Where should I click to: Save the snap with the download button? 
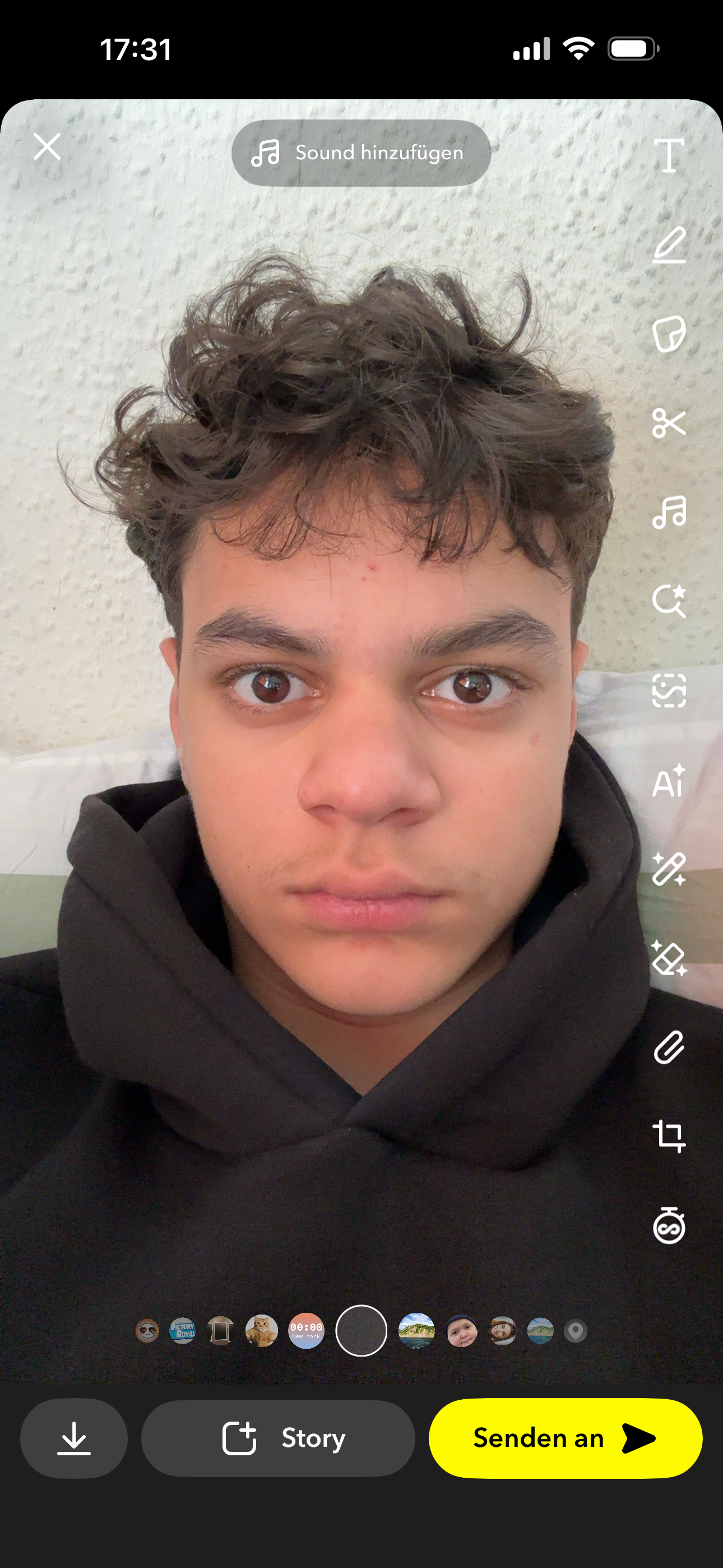73,1438
